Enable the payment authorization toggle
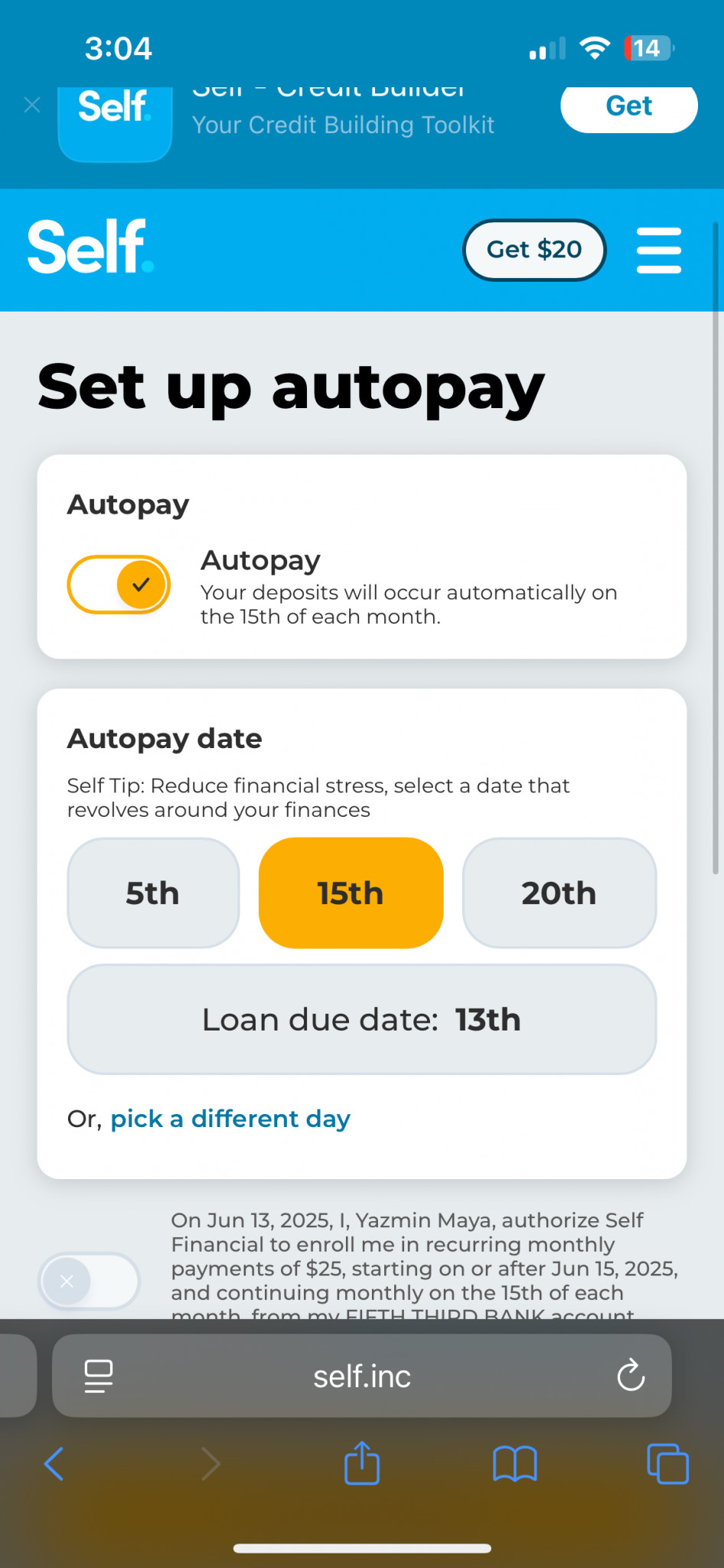724x1568 pixels. (x=89, y=1281)
